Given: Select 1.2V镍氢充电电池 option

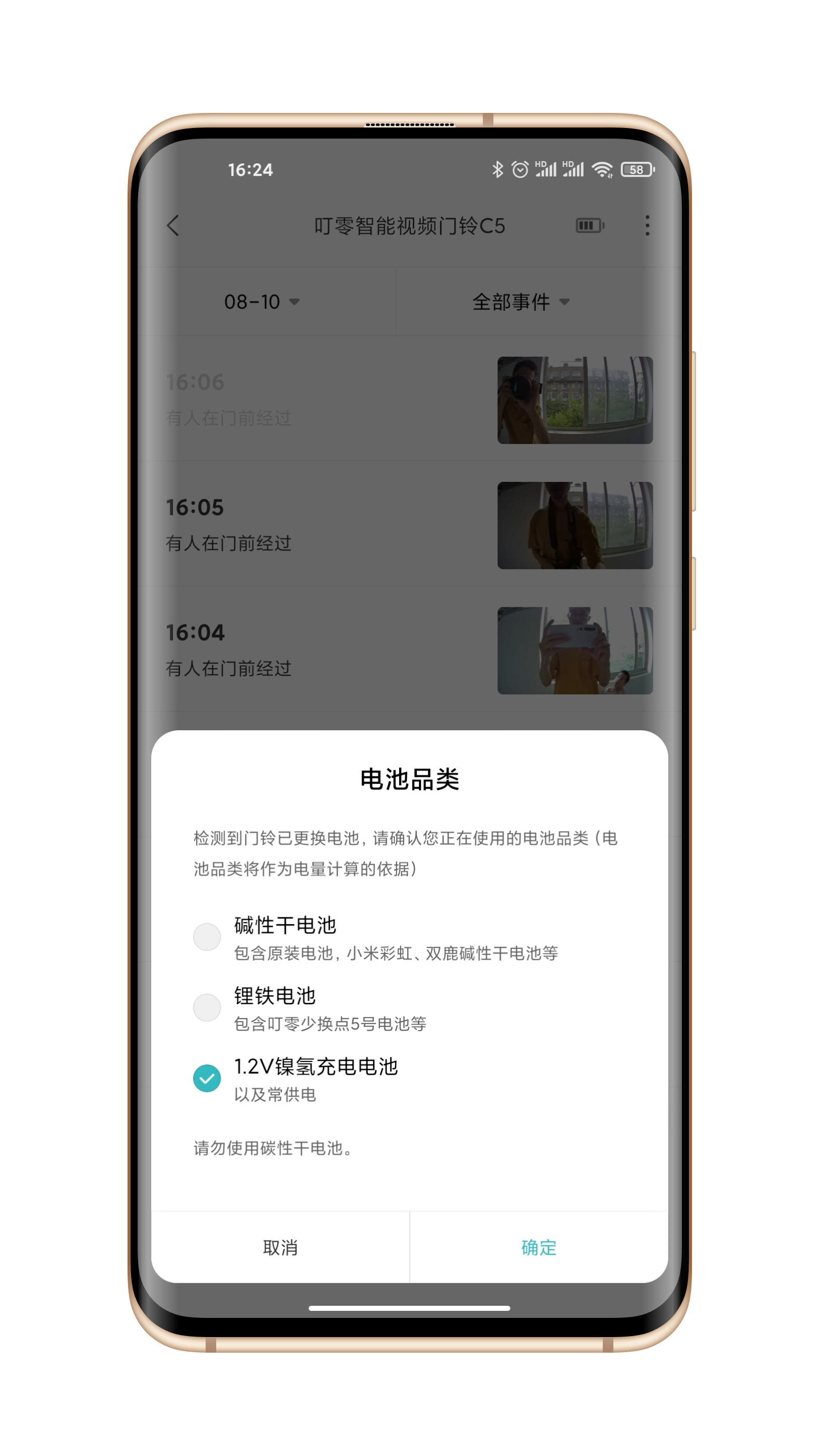Looking at the screenshot, I should click(x=207, y=1079).
